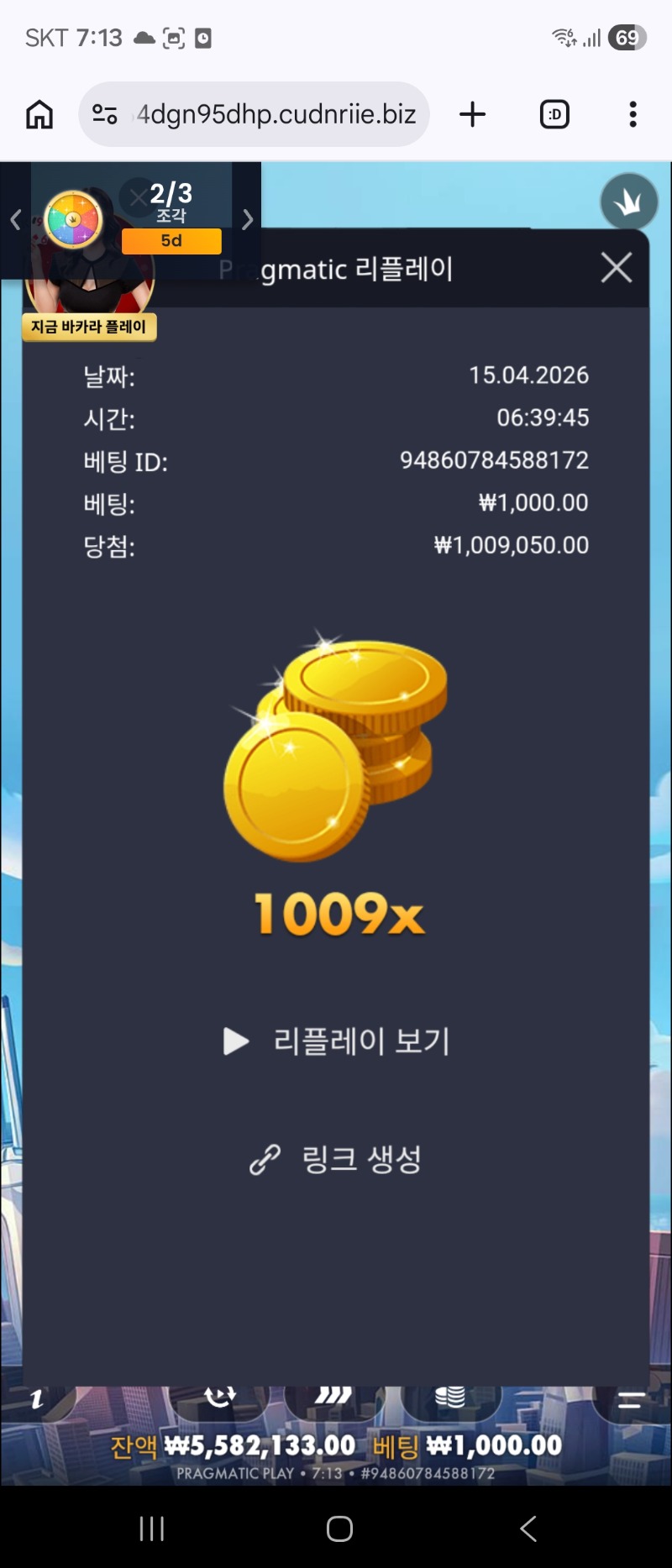Image resolution: width=672 pixels, height=1568 pixels.
Task: Go to the next promo with the right chevron
Action: pos(247,220)
